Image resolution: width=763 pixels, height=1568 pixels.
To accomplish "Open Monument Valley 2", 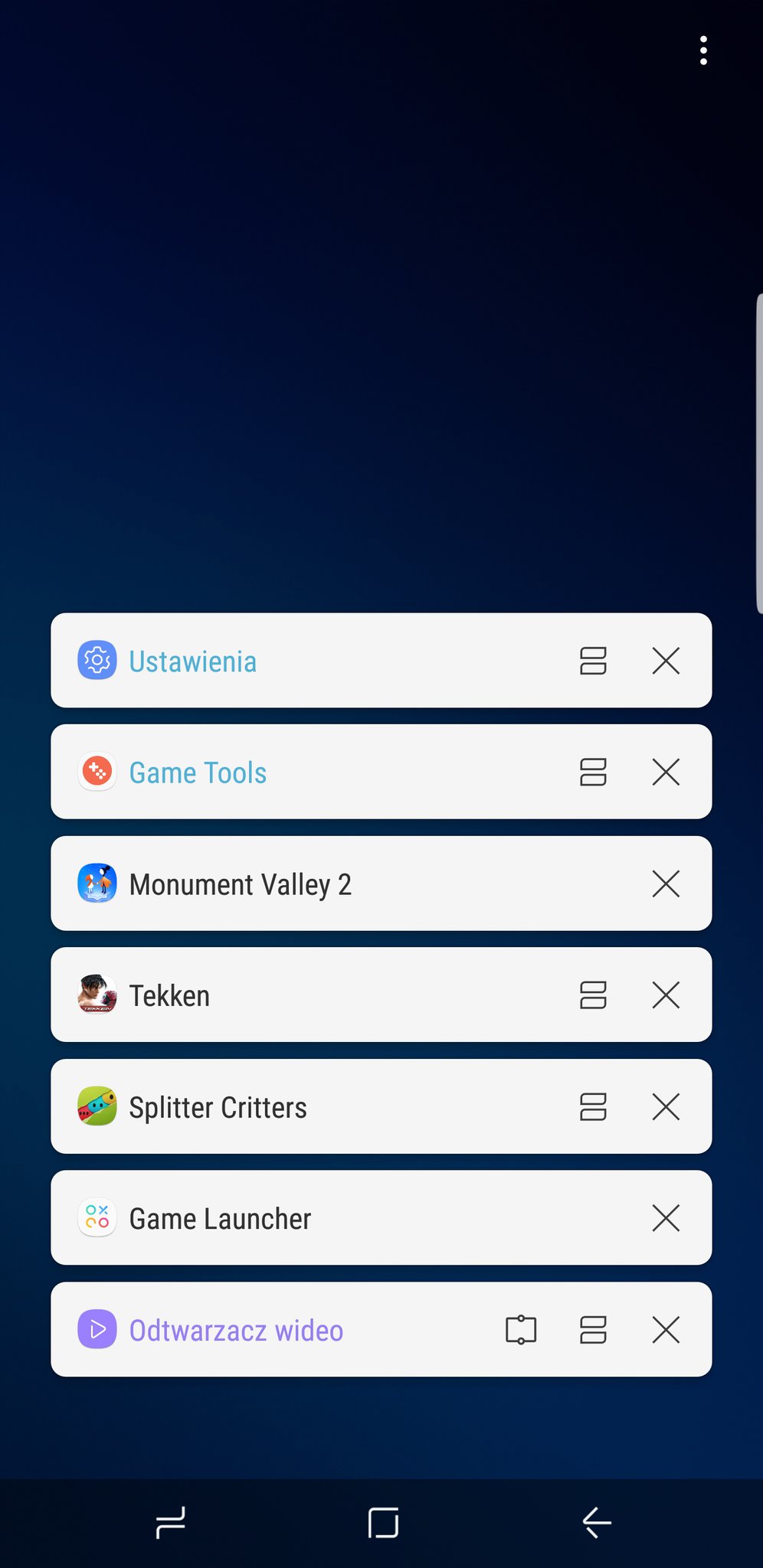I will 239,884.
